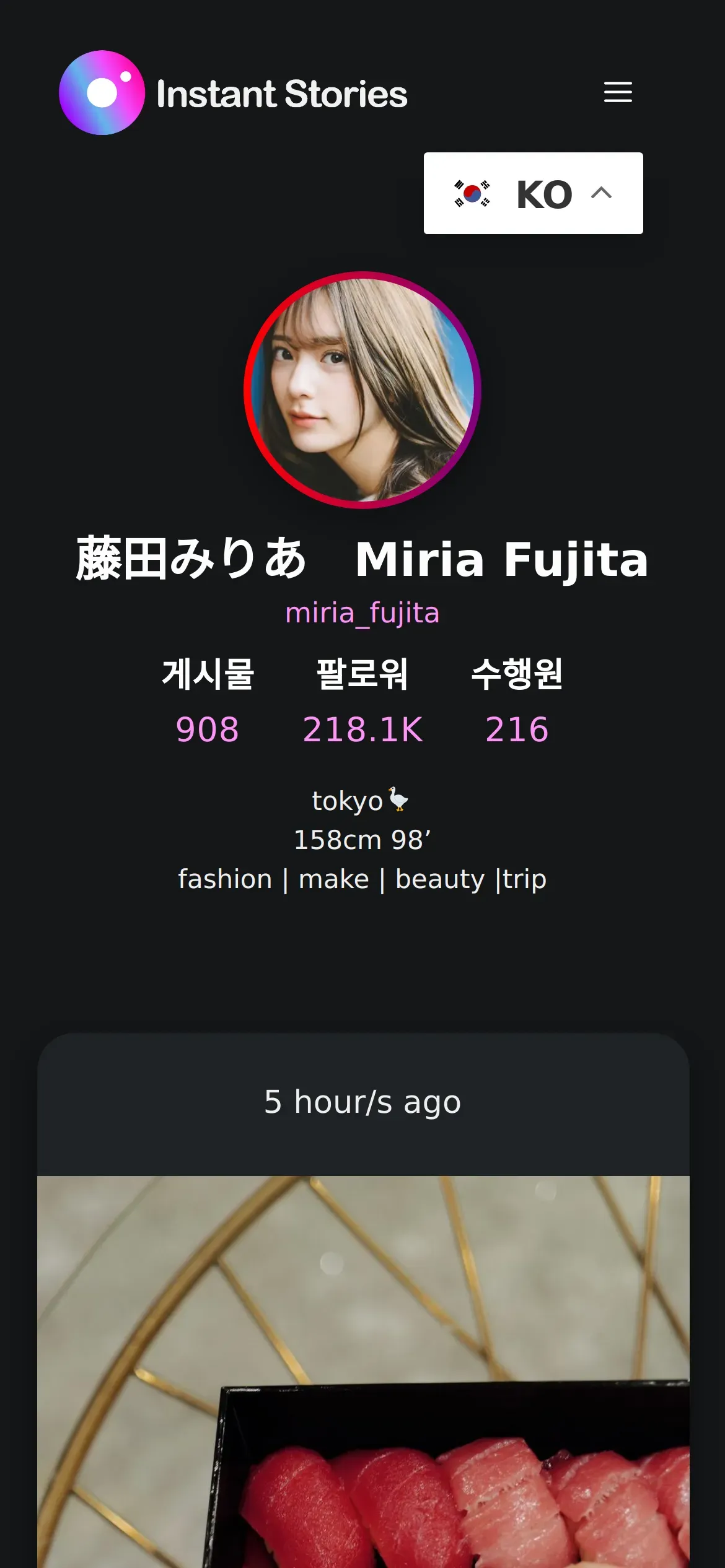Go to Instant Stories home via logo

coord(233,93)
